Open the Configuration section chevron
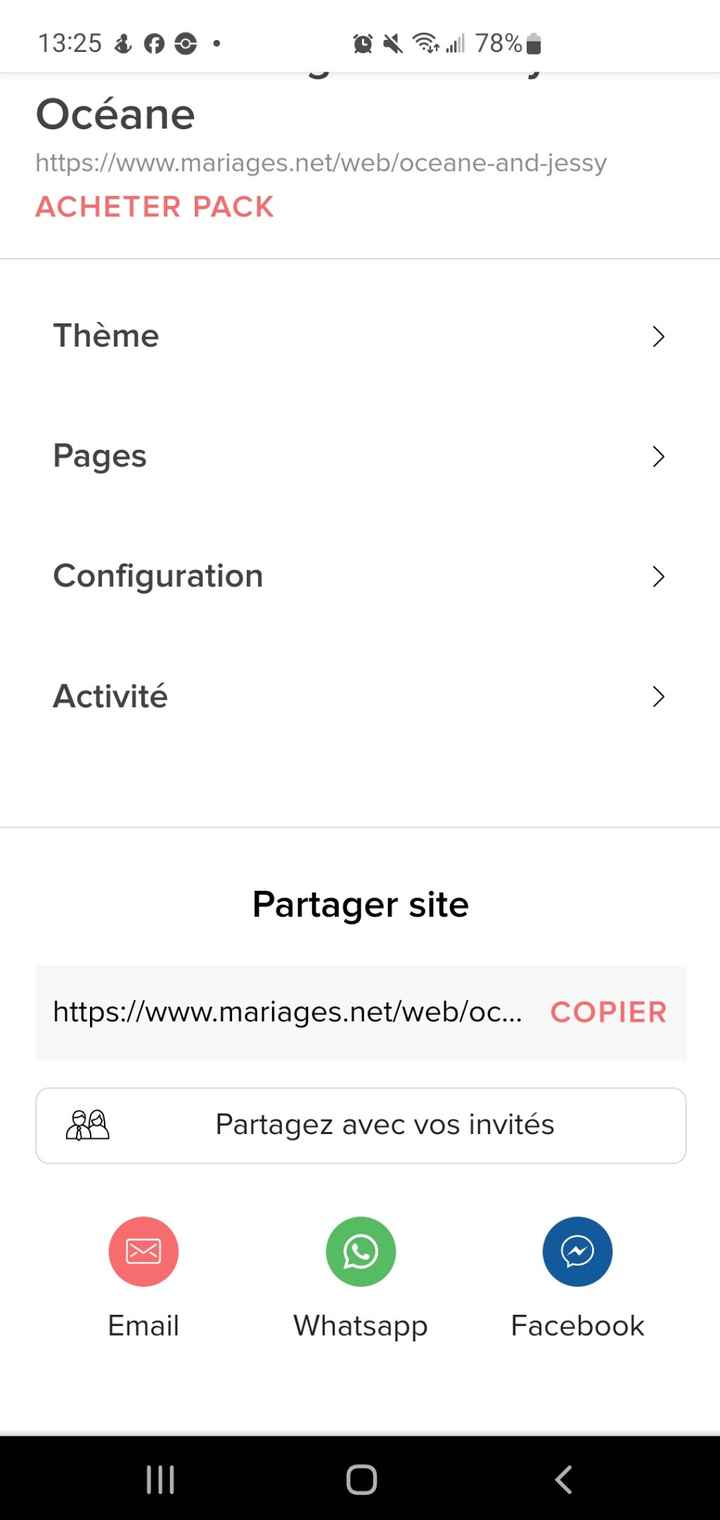720x1520 pixels. tap(657, 576)
